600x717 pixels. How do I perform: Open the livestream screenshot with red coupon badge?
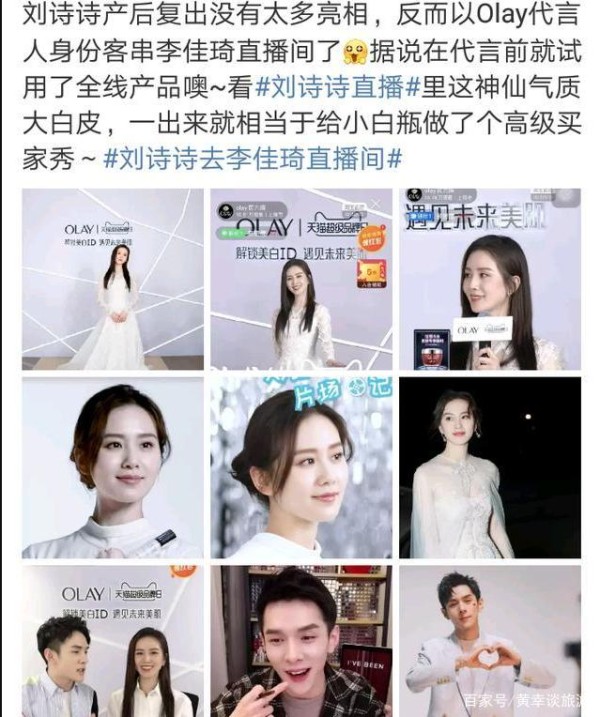(x=300, y=279)
